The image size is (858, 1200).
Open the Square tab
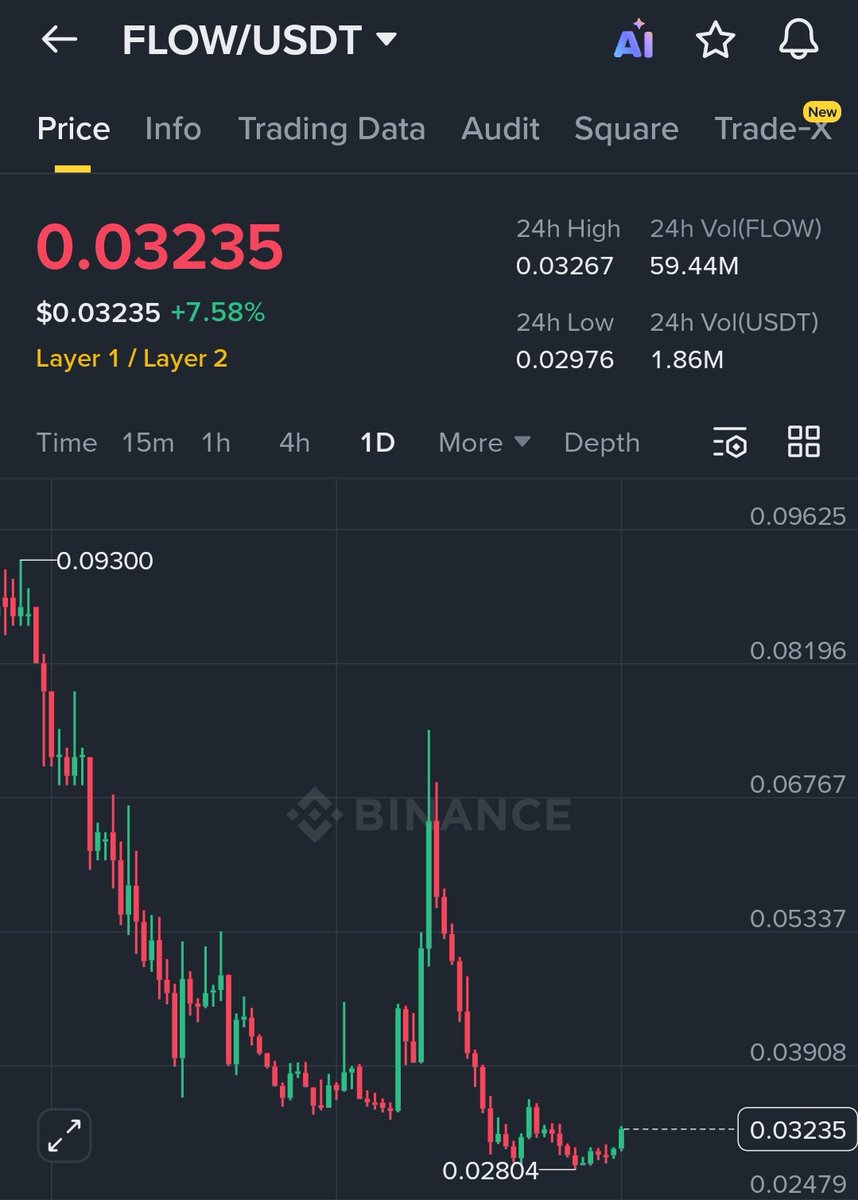[x=626, y=129]
